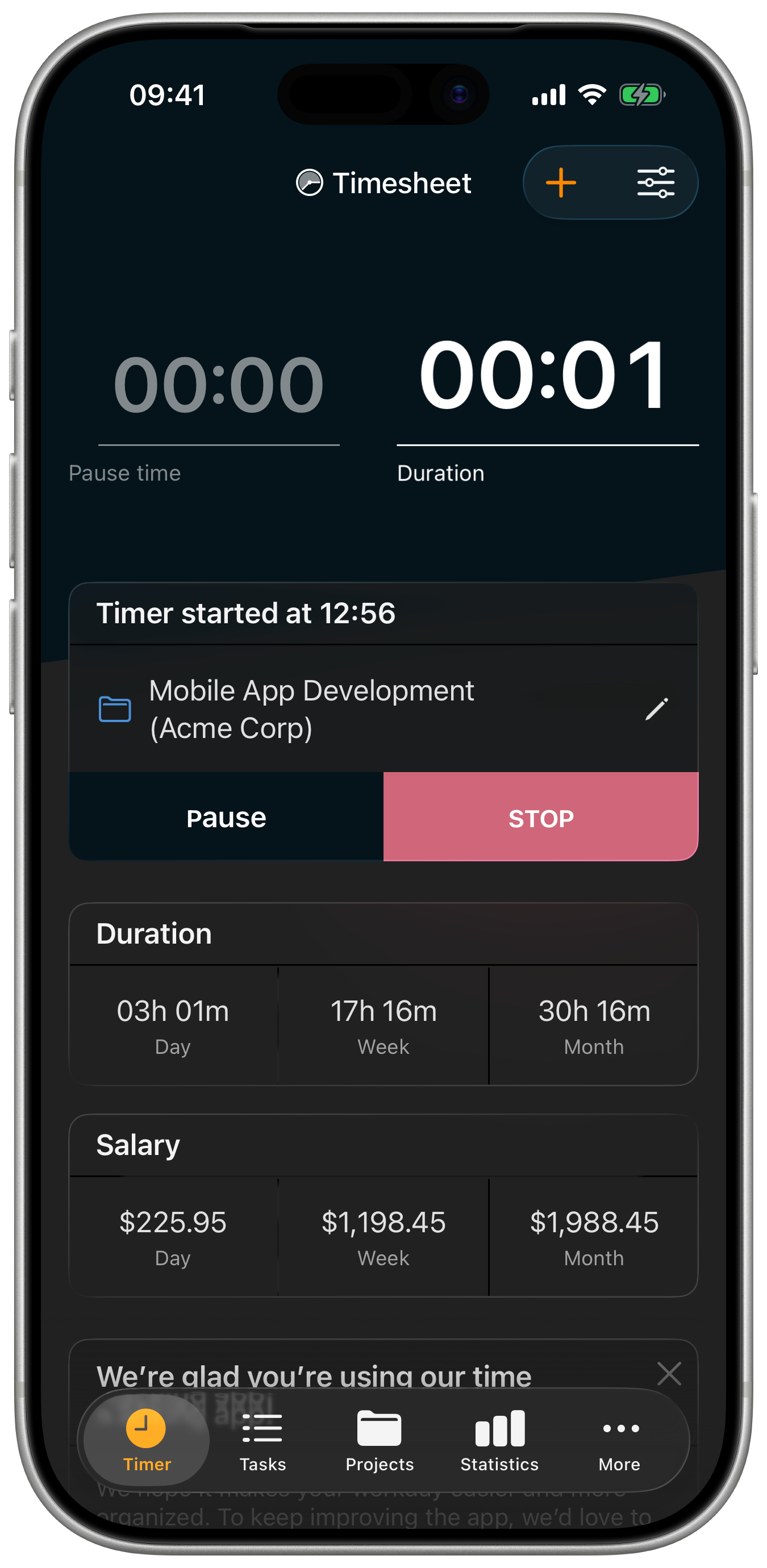Stop the running timer
Image resolution: width=767 pixels, height=1568 pixels.
[x=540, y=818]
